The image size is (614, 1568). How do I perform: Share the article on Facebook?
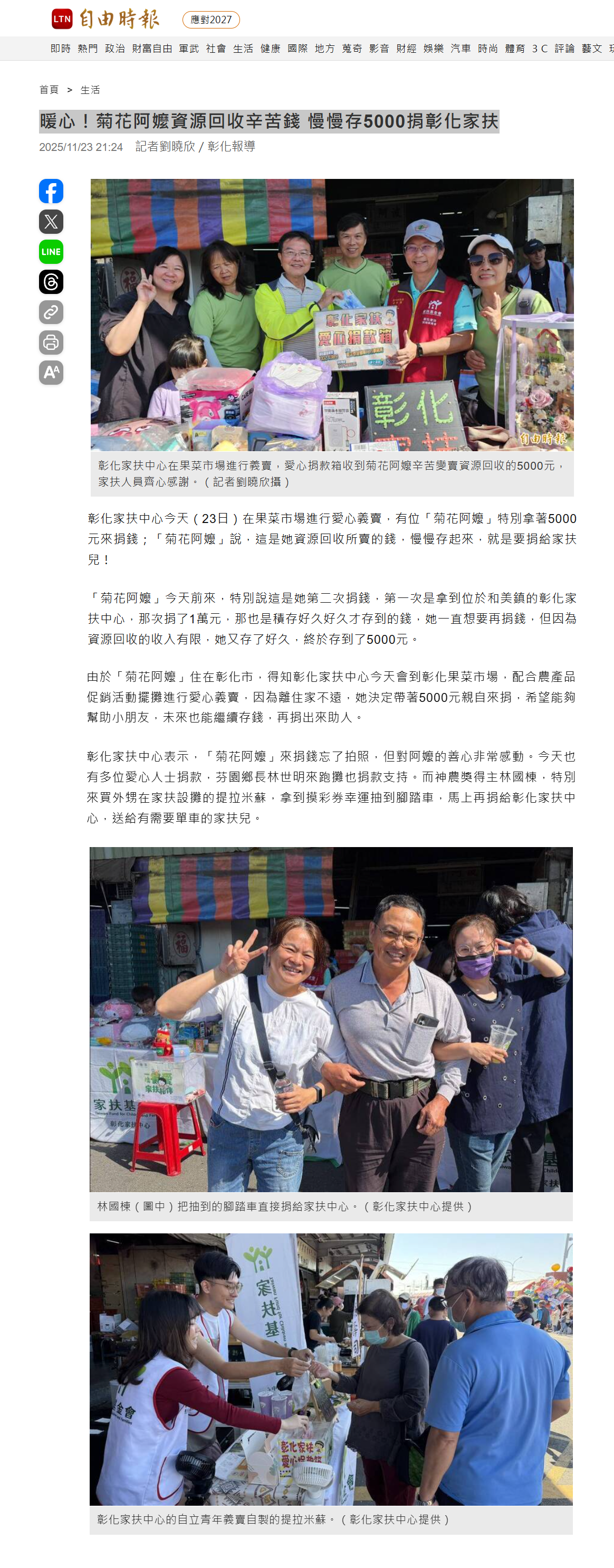[x=51, y=191]
